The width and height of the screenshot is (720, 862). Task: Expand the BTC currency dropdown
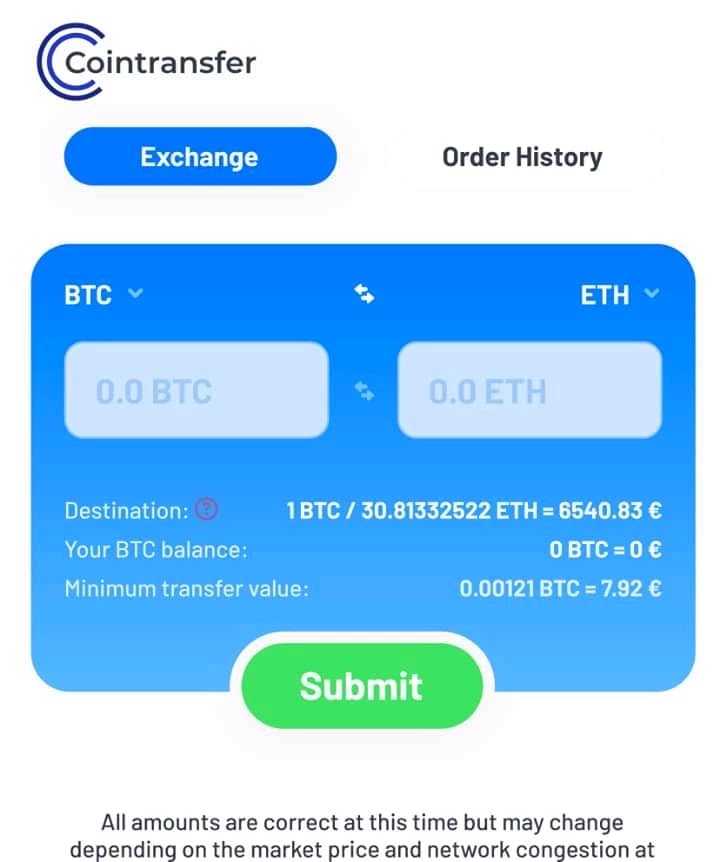(x=104, y=295)
